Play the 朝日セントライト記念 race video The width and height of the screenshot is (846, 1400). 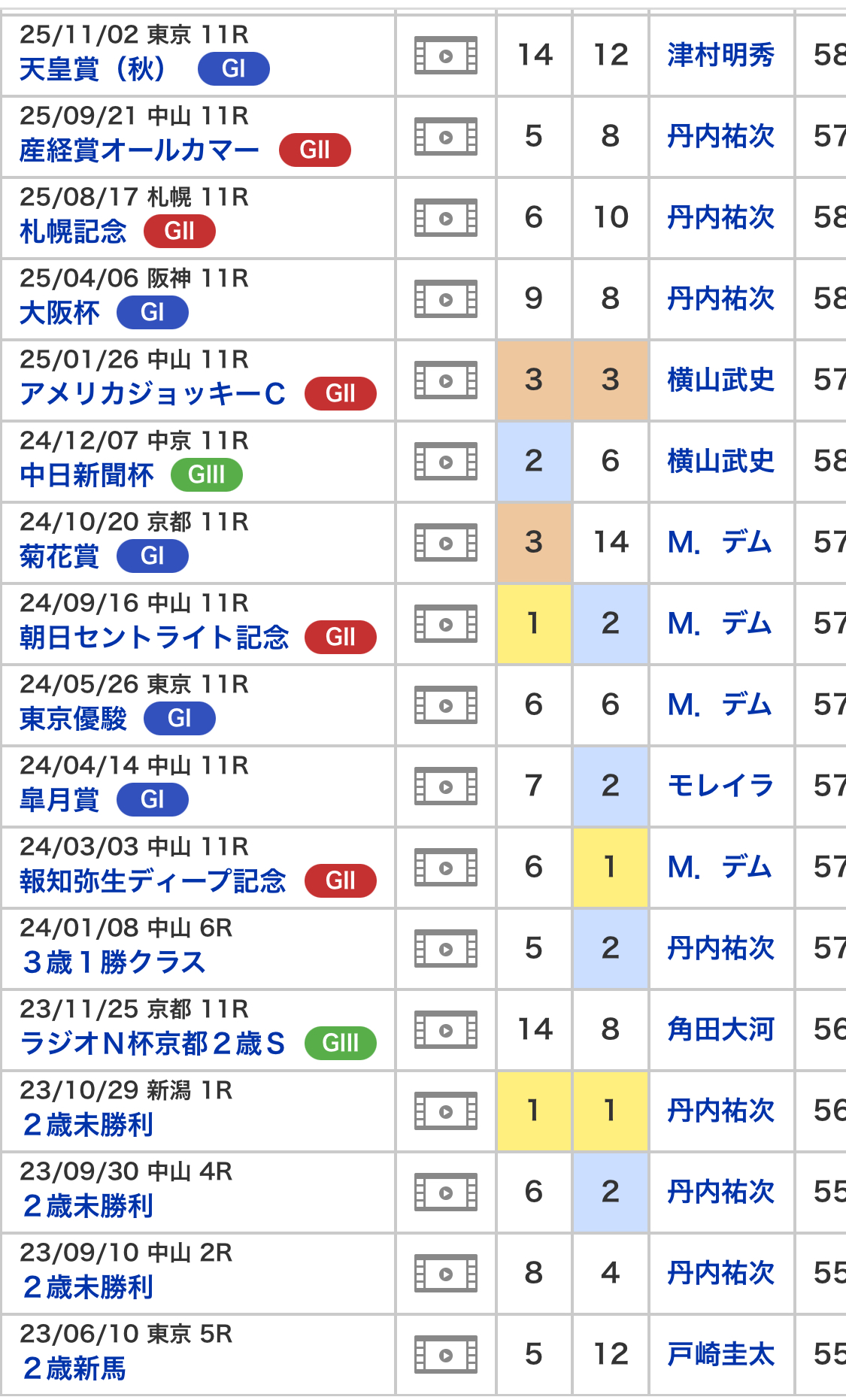coord(446,624)
